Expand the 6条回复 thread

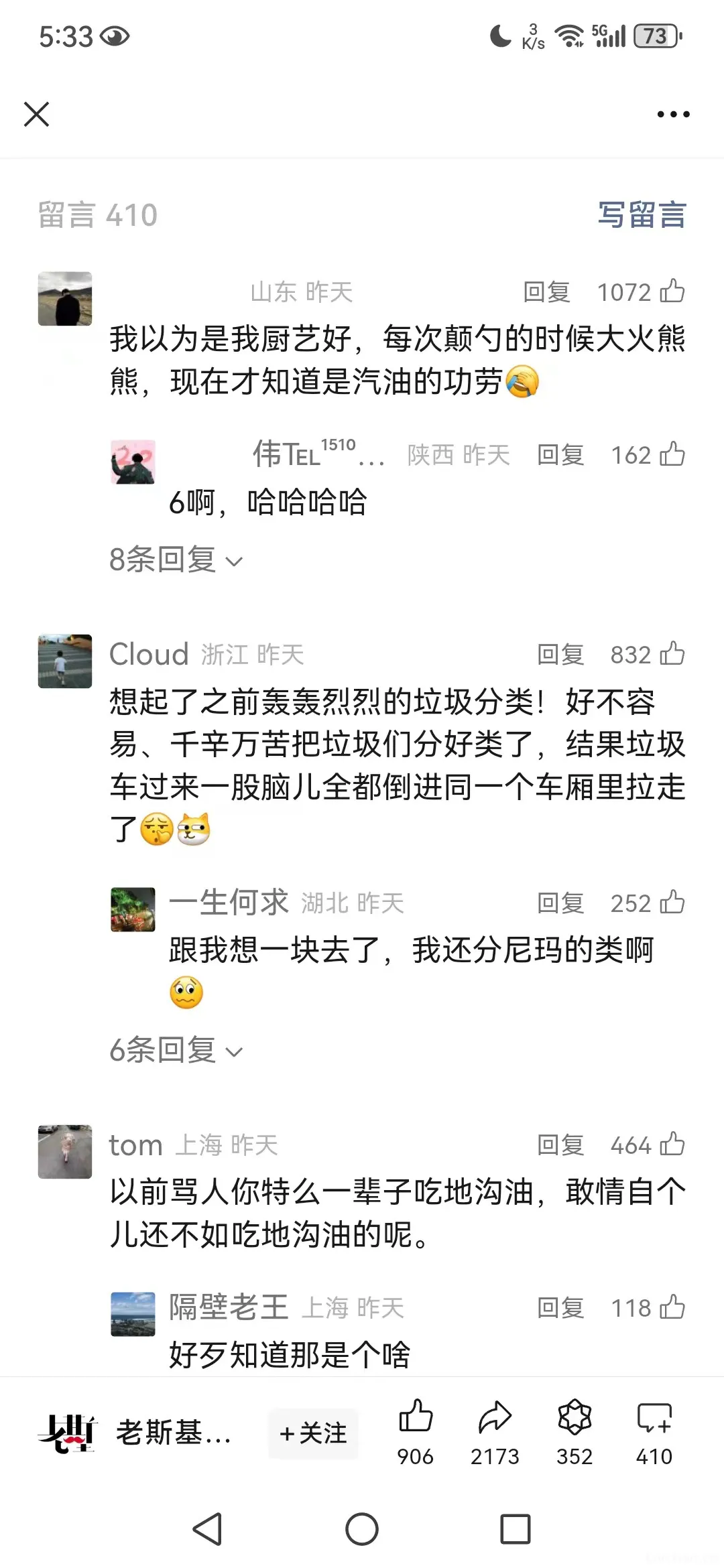176,1050
